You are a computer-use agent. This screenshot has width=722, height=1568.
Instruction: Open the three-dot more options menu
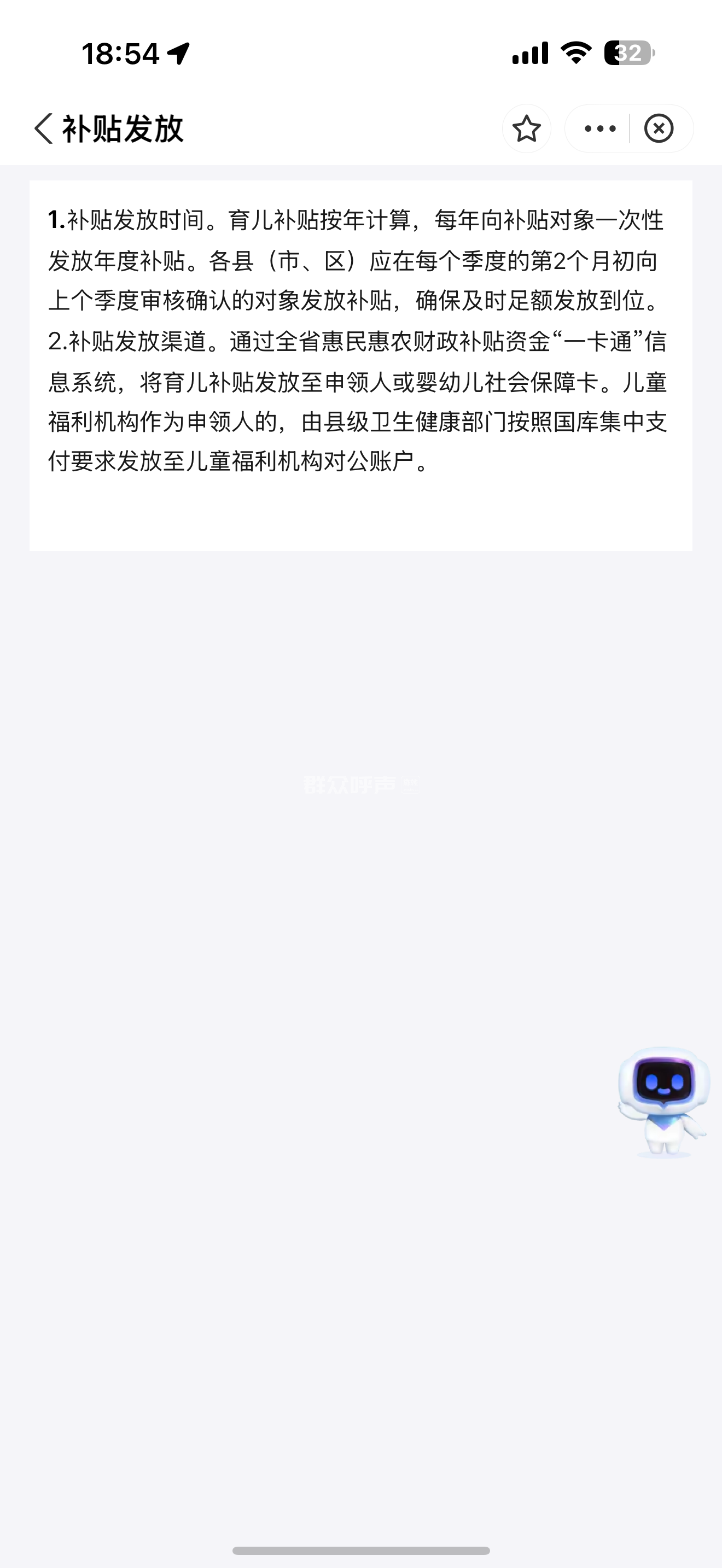(599, 128)
